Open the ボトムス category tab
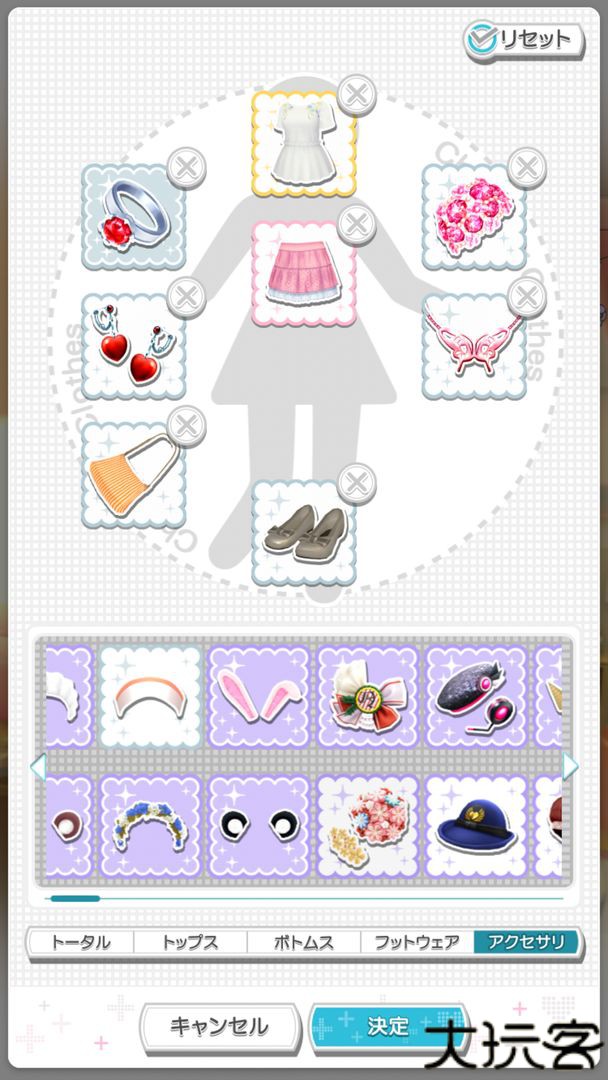Image resolution: width=608 pixels, height=1080 pixels. pyautogui.click(x=303, y=942)
